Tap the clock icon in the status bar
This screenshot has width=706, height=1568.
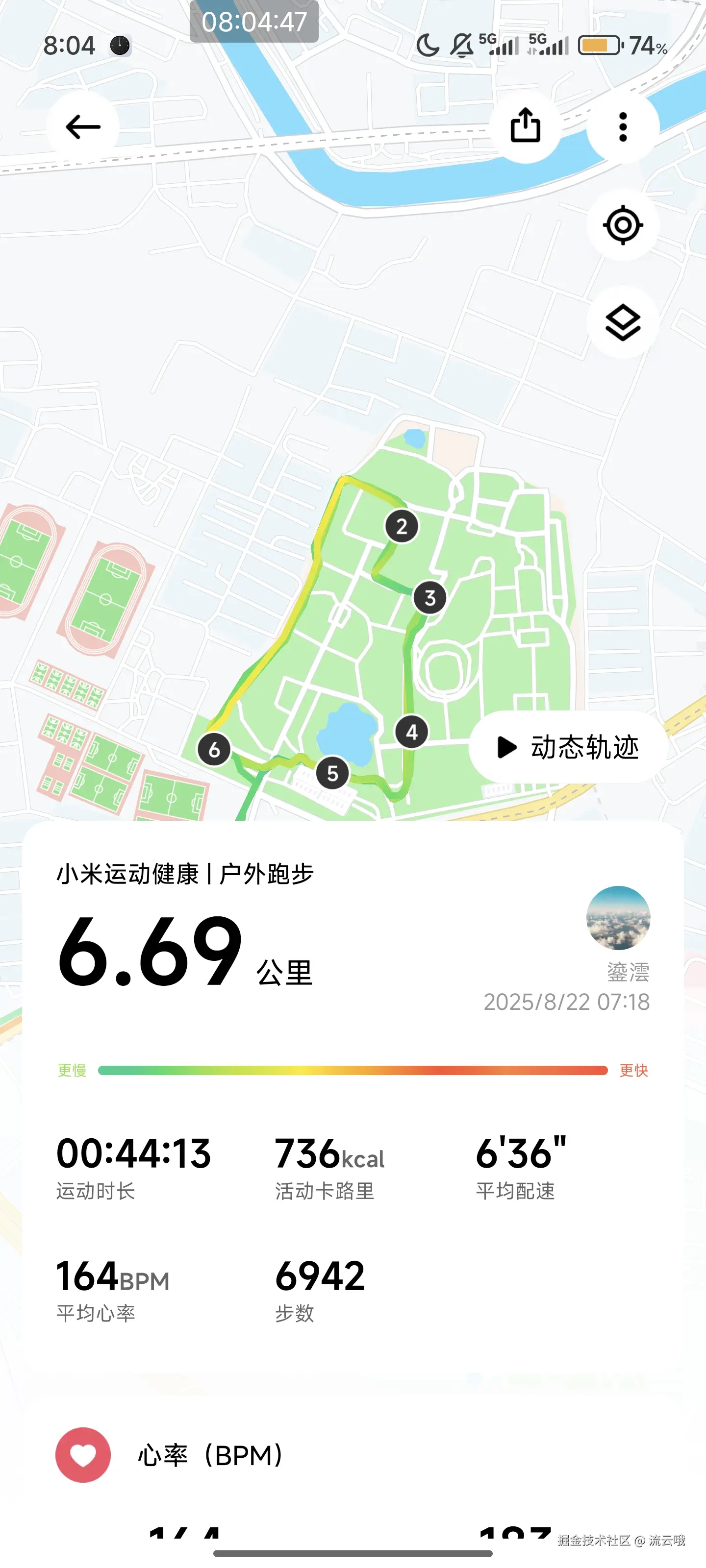[120, 45]
